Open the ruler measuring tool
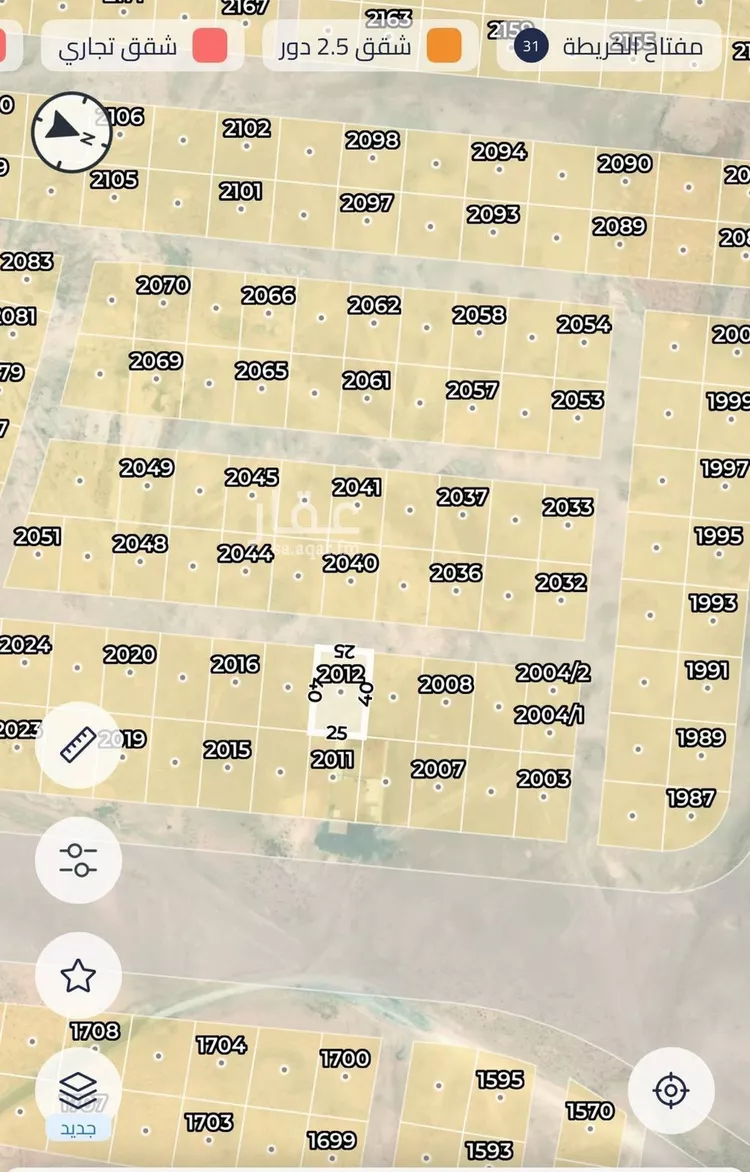The height and width of the screenshot is (1172, 750). 78,745
